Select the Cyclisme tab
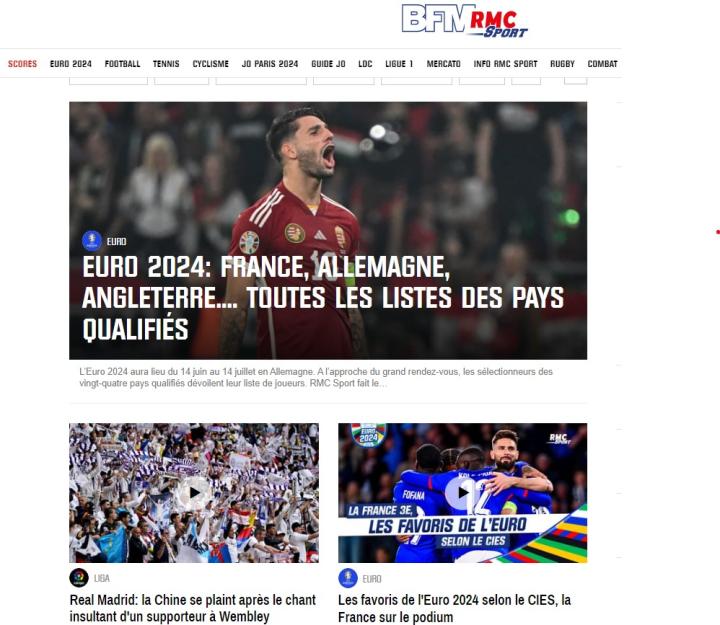 click(x=210, y=64)
